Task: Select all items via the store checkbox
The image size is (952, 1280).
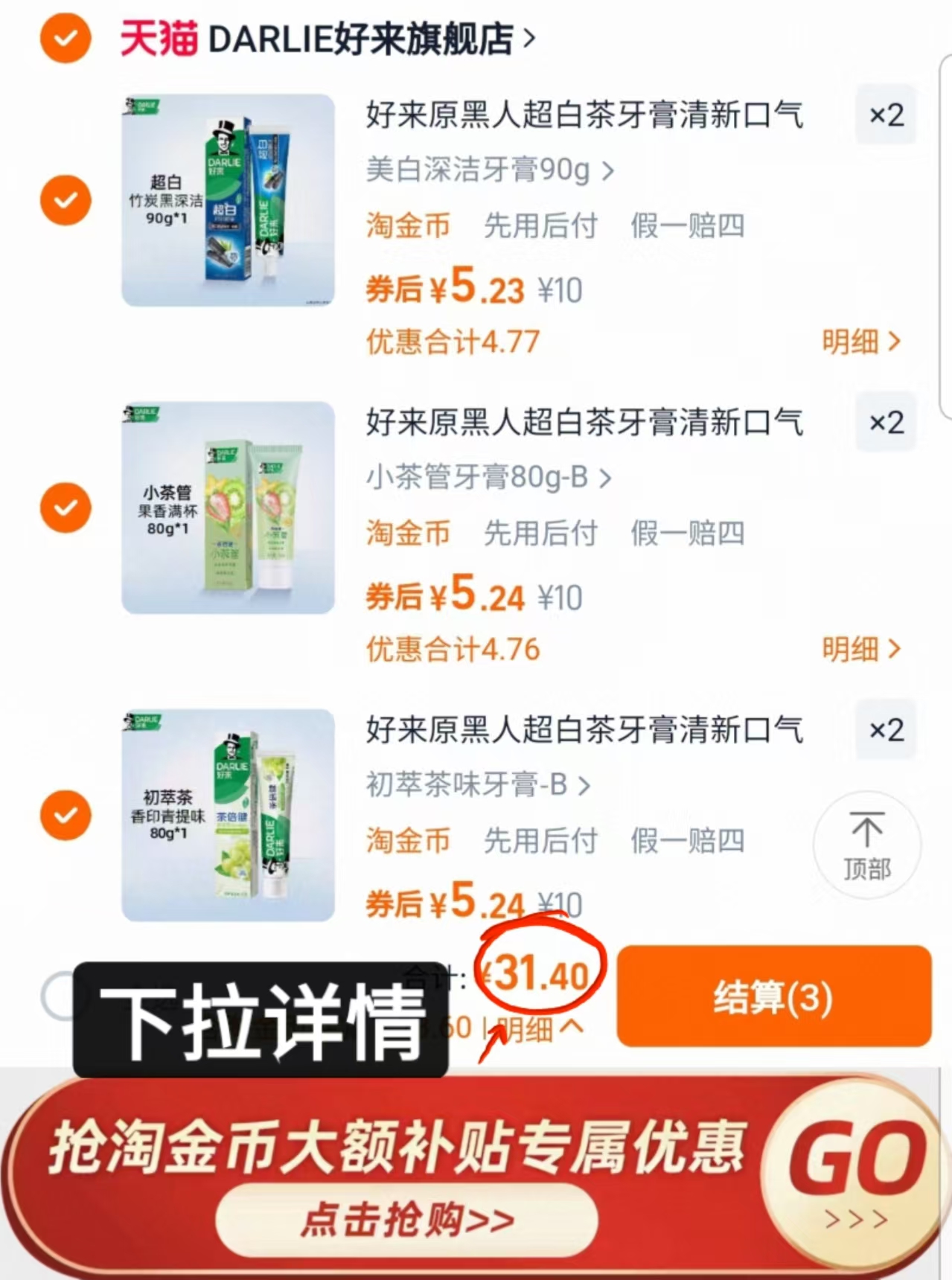Action: click(66, 39)
